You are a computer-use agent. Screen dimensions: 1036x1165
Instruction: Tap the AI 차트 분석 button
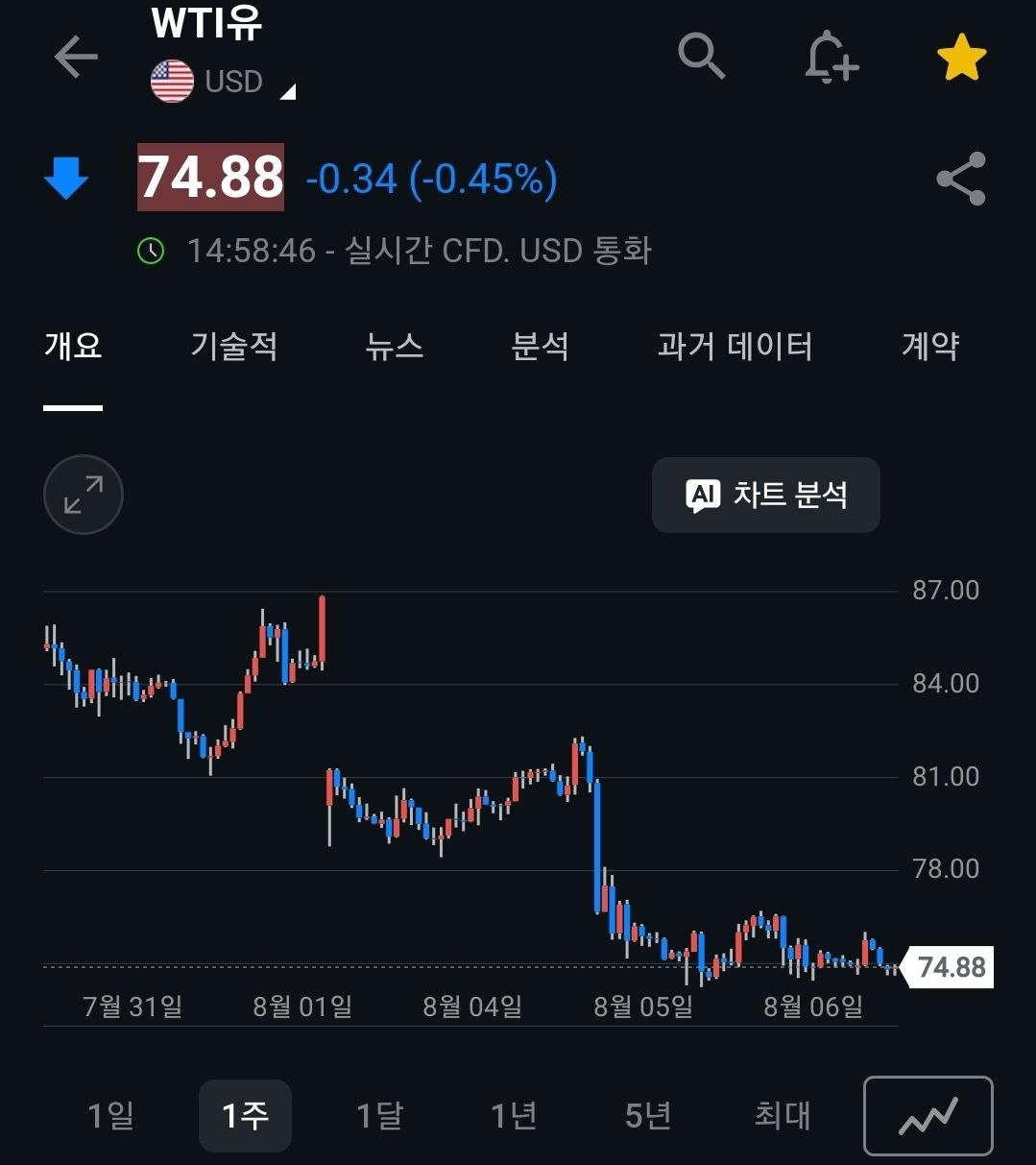point(766,496)
